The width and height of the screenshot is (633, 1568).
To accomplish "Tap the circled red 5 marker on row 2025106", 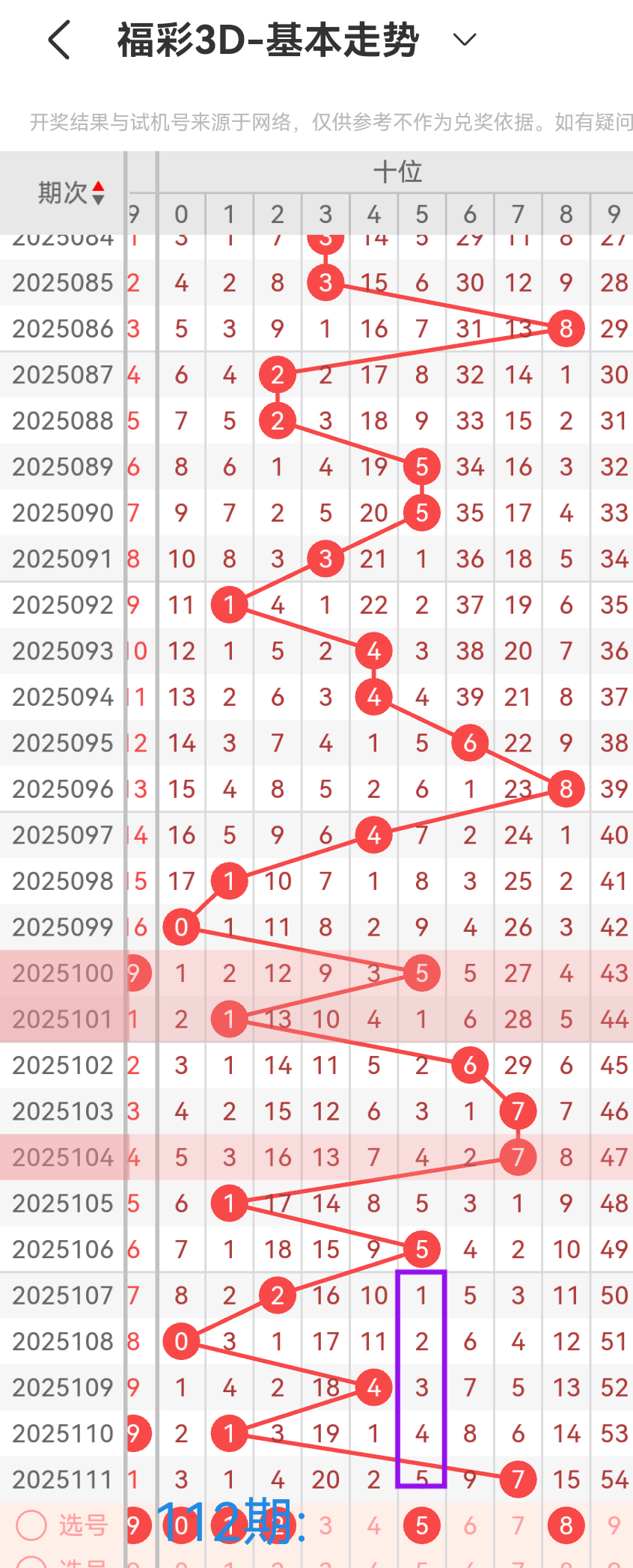I will click(x=422, y=1249).
